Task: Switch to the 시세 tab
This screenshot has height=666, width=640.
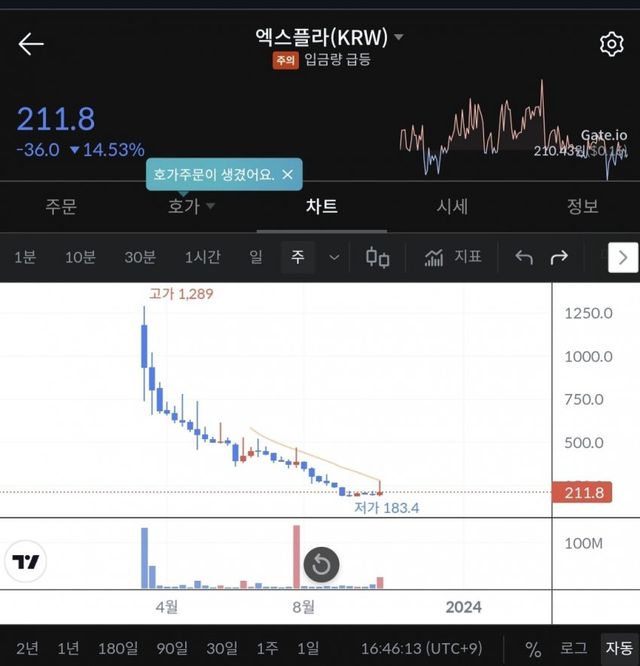Action: coord(452,207)
